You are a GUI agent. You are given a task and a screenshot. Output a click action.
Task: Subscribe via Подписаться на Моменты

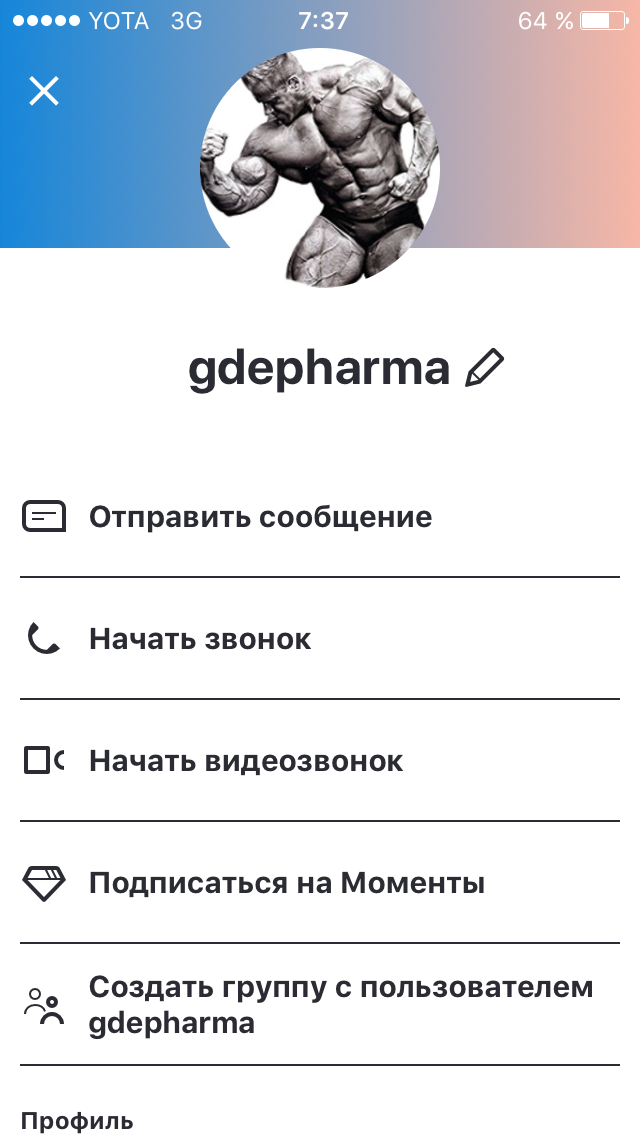click(x=287, y=883)
